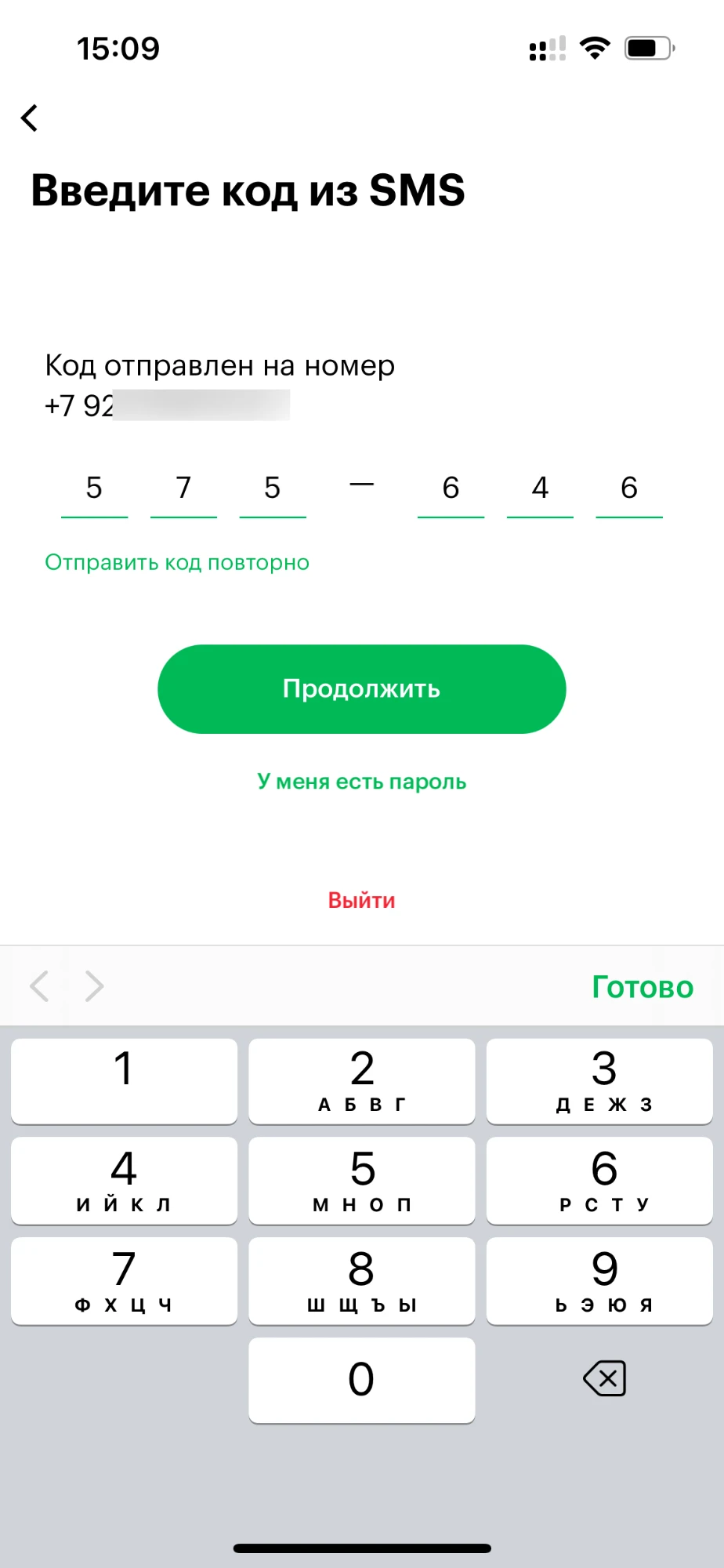Viewport: 724px width, 1568px height.
Task: Log out with the Выйти link
Action: pos(361,900)
